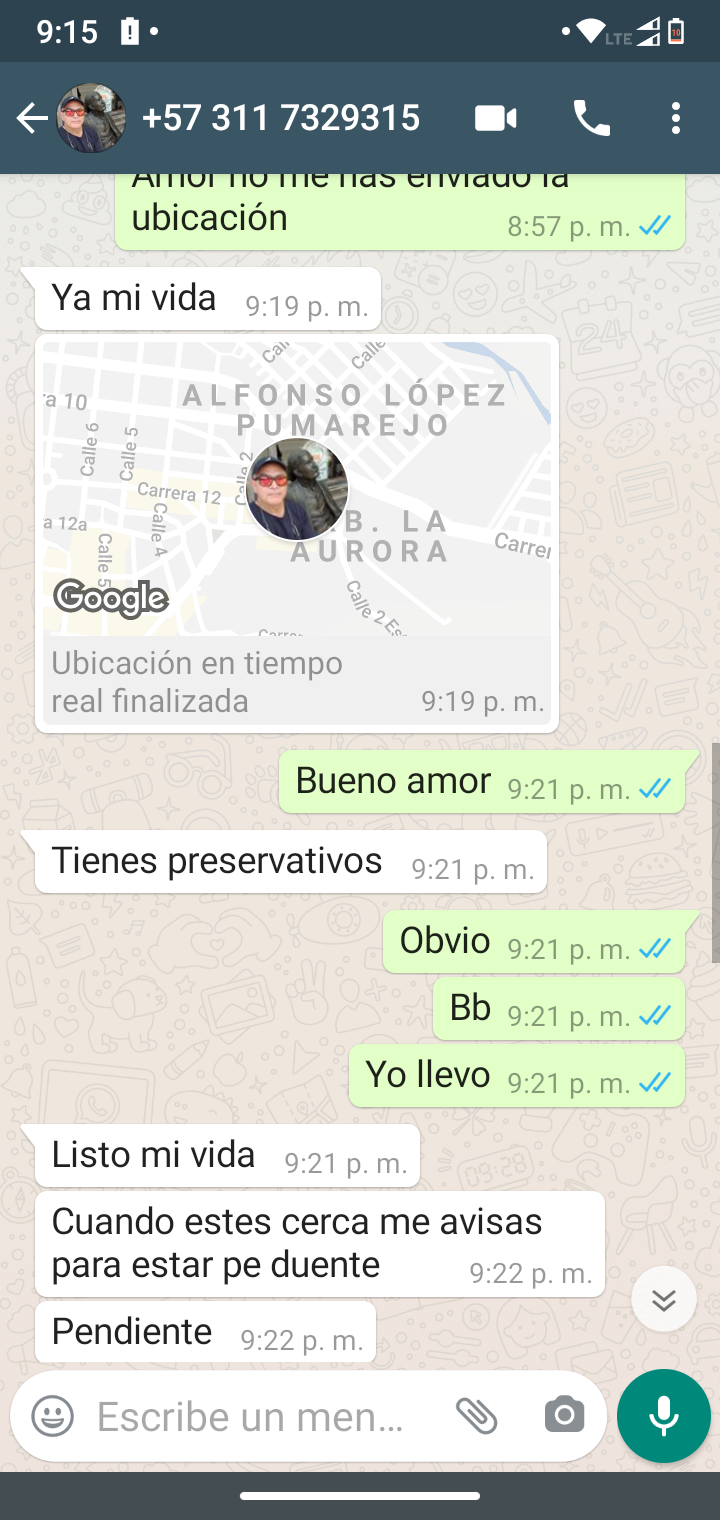
Task: Start a video call
Action: point(495,119)
